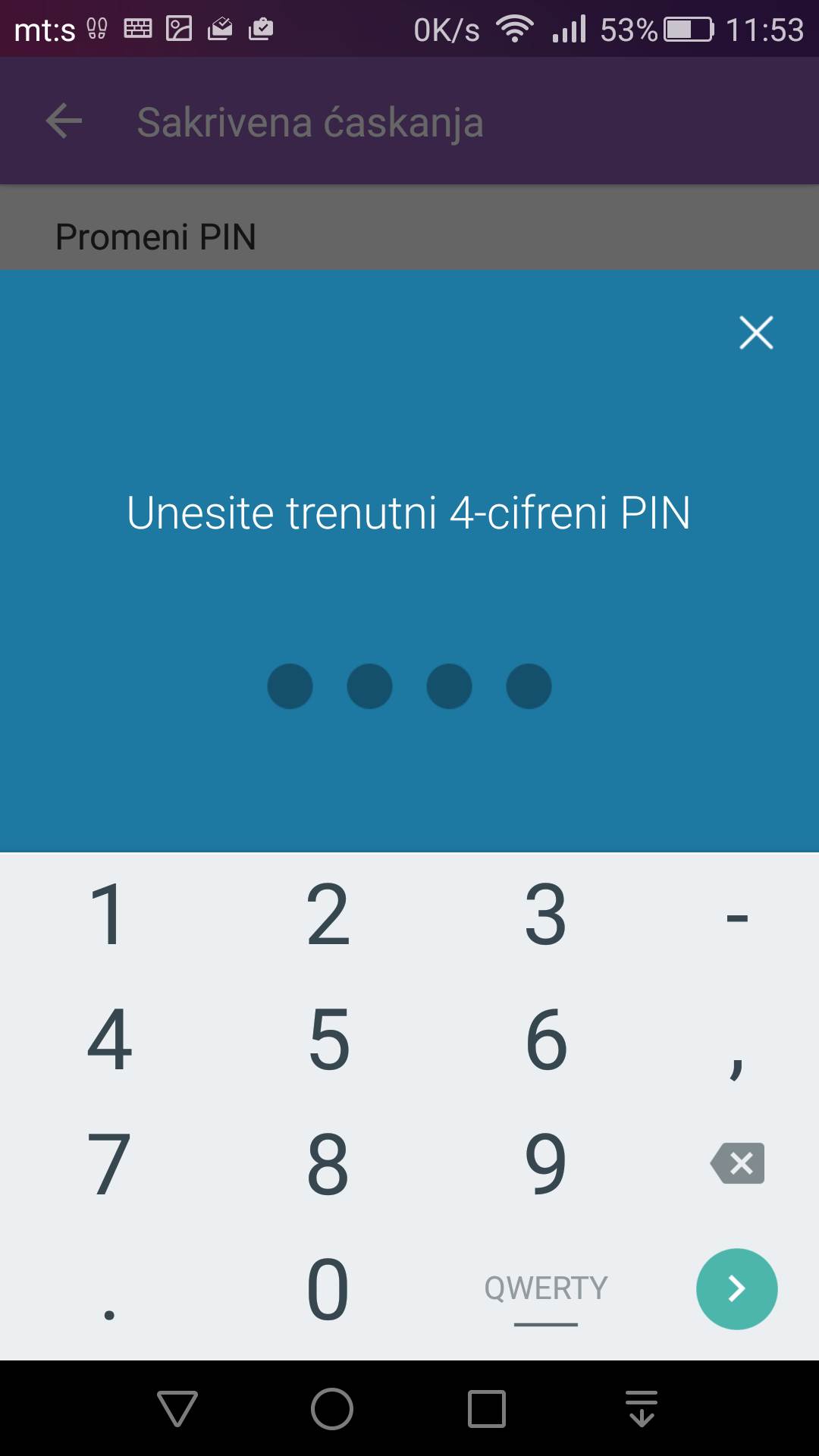The image size is (819, 1456).
Task: Confirm with the green arrow key
Action: tap(737, 1288)
